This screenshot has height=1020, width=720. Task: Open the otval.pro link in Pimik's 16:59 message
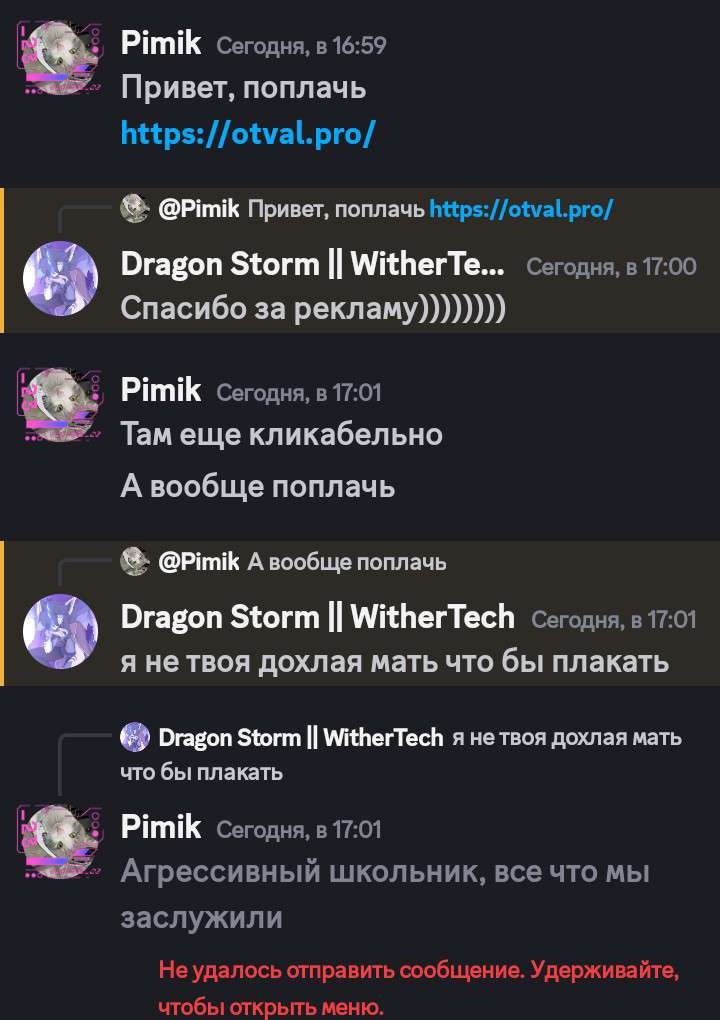[x=247, y=133]
